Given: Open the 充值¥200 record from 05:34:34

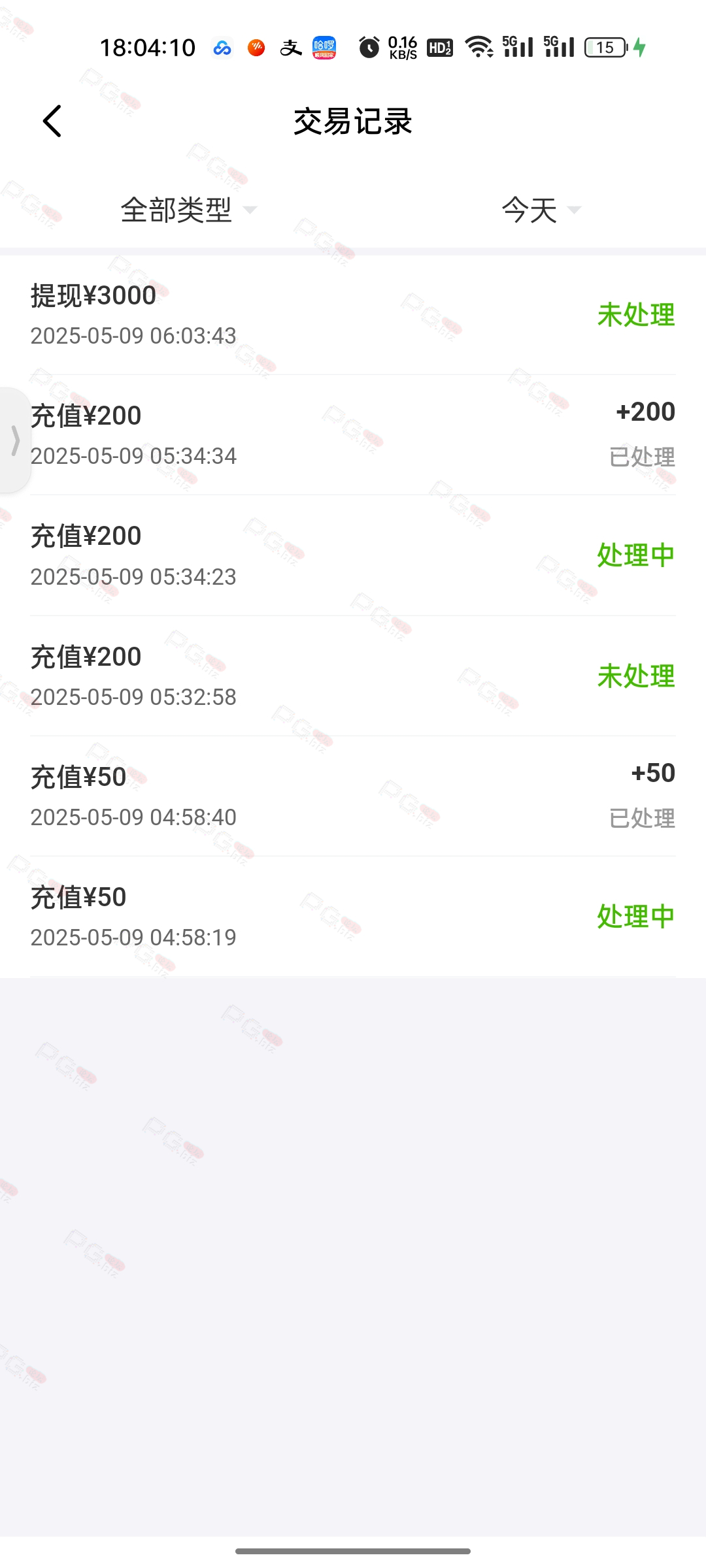Looking at the screenshot, I should (353, 435).
